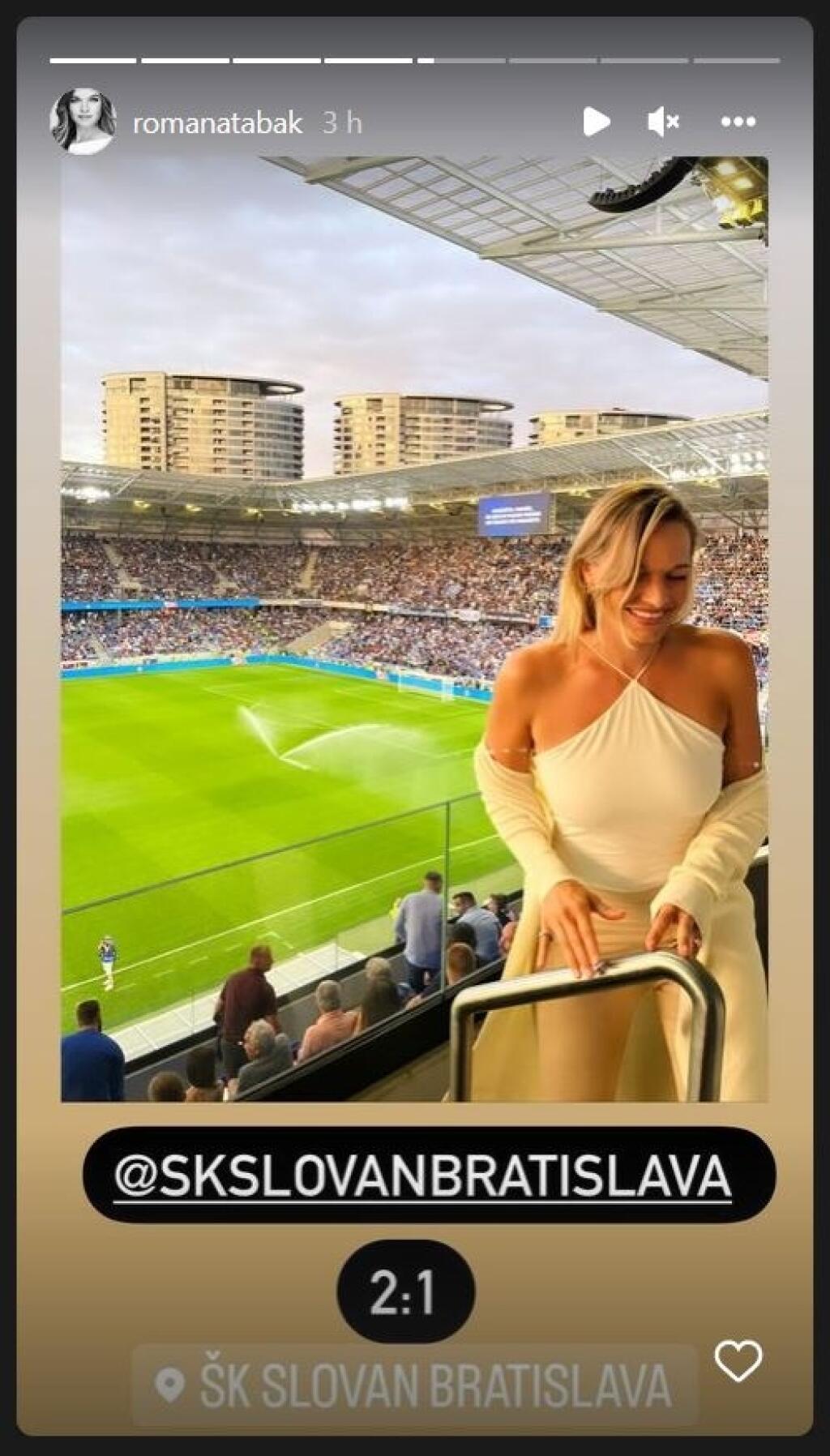The width and height of the screenshot is (830, 1456).
Task: Tap the romanatabak username
Action: click(217, 123)
